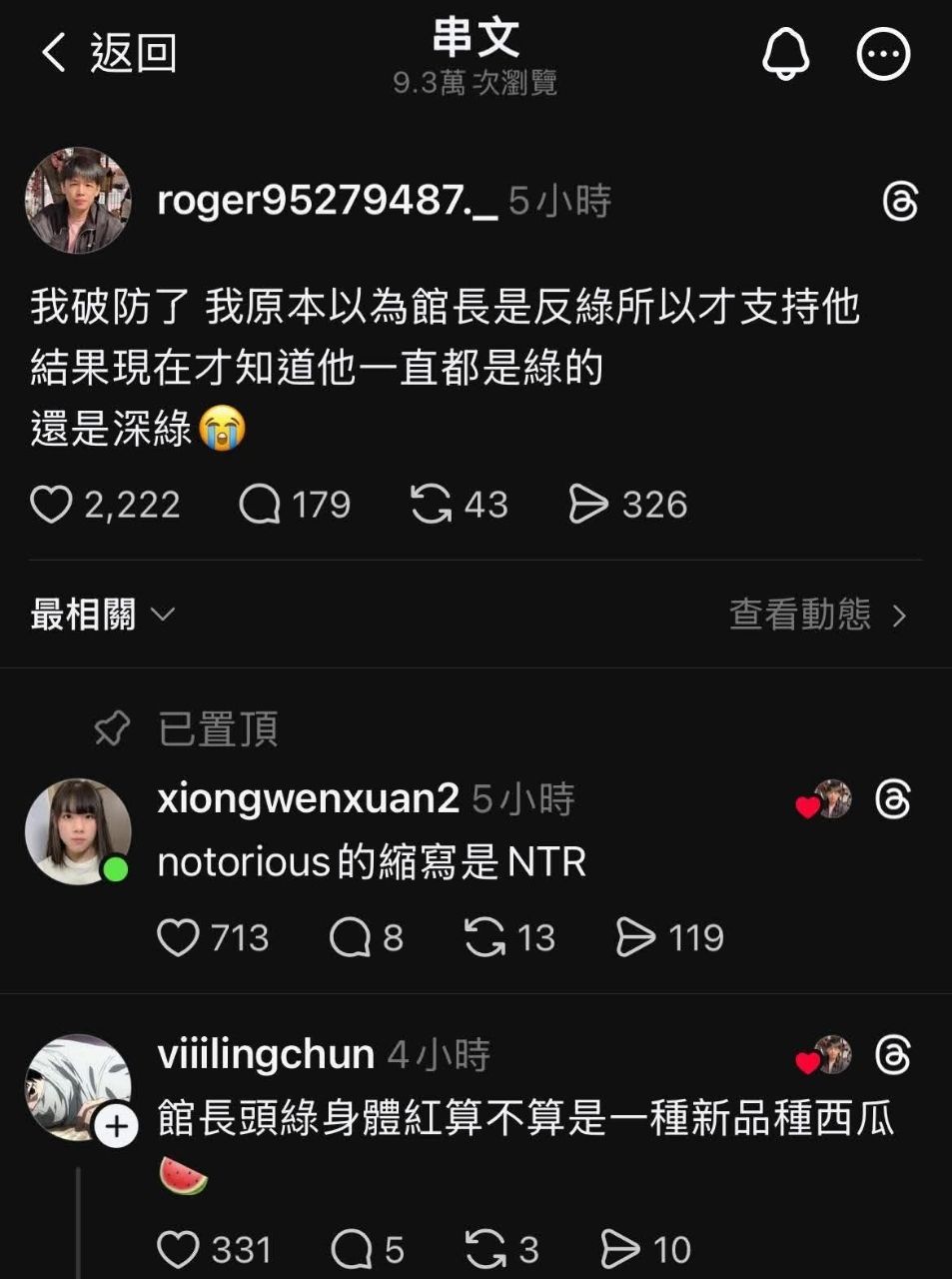Like viiilingchun's watermelon reply
Viewport: 952px width, 1279px height.
click(x=179, y=1249)
